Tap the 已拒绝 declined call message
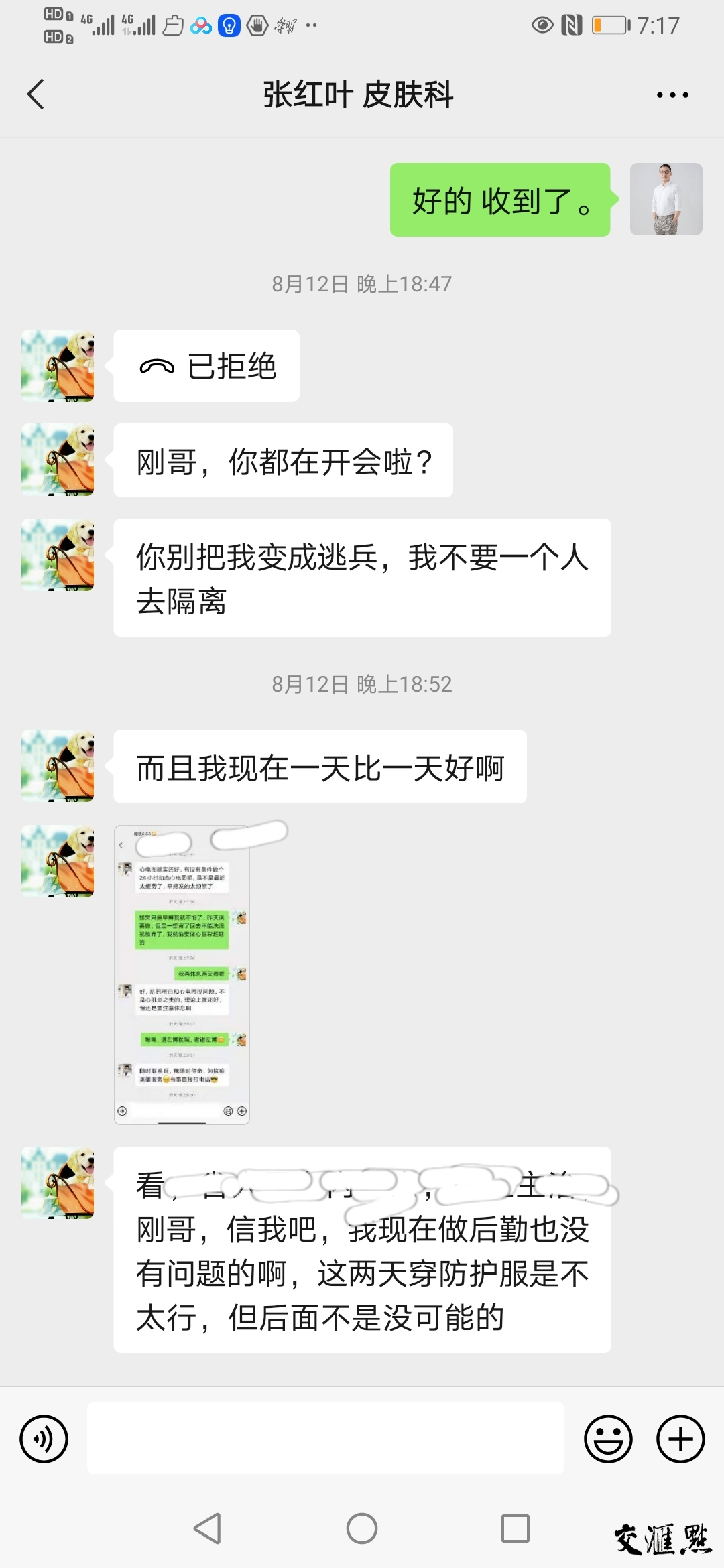The height and width of the screenshot is (1568, 724). coord(206,366)
